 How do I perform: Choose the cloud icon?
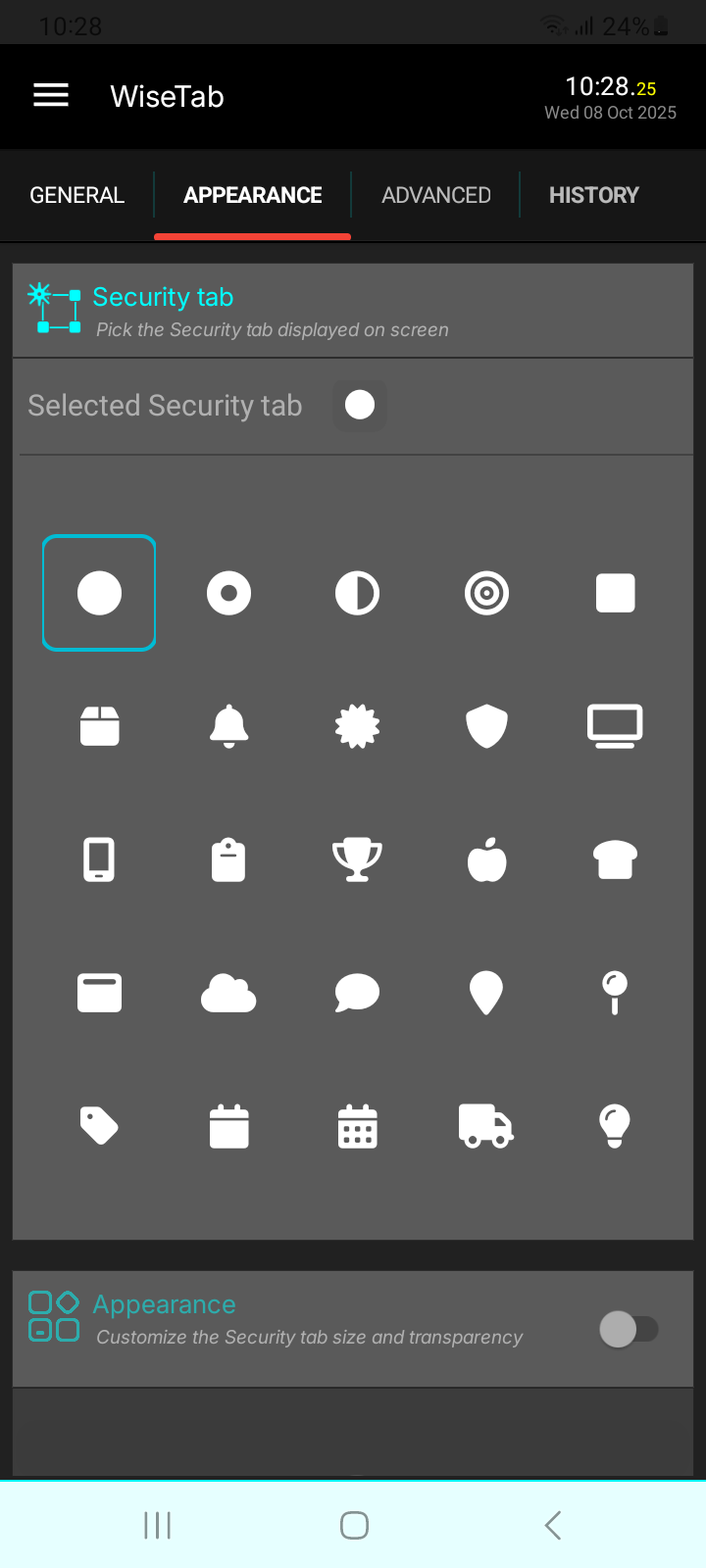pyautogui.click(x=228, y=993)
